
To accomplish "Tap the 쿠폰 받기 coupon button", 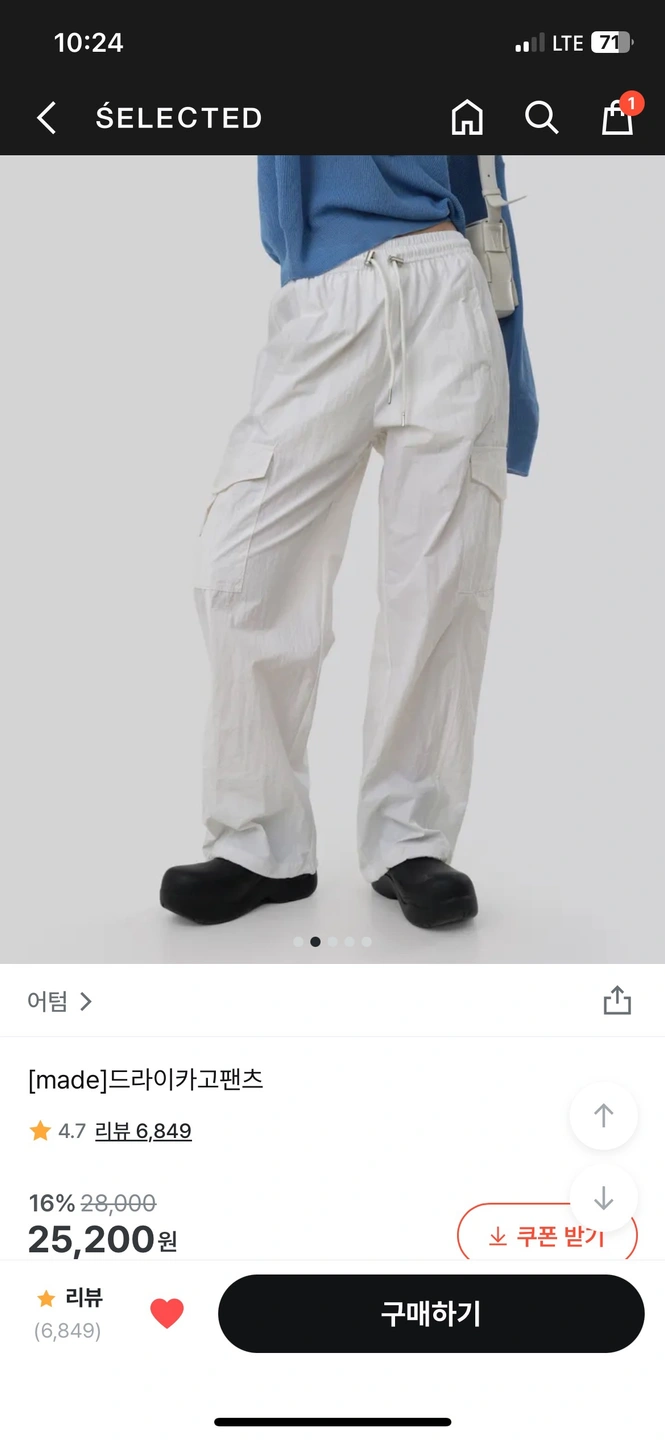I will click(x=547, y=1237).
